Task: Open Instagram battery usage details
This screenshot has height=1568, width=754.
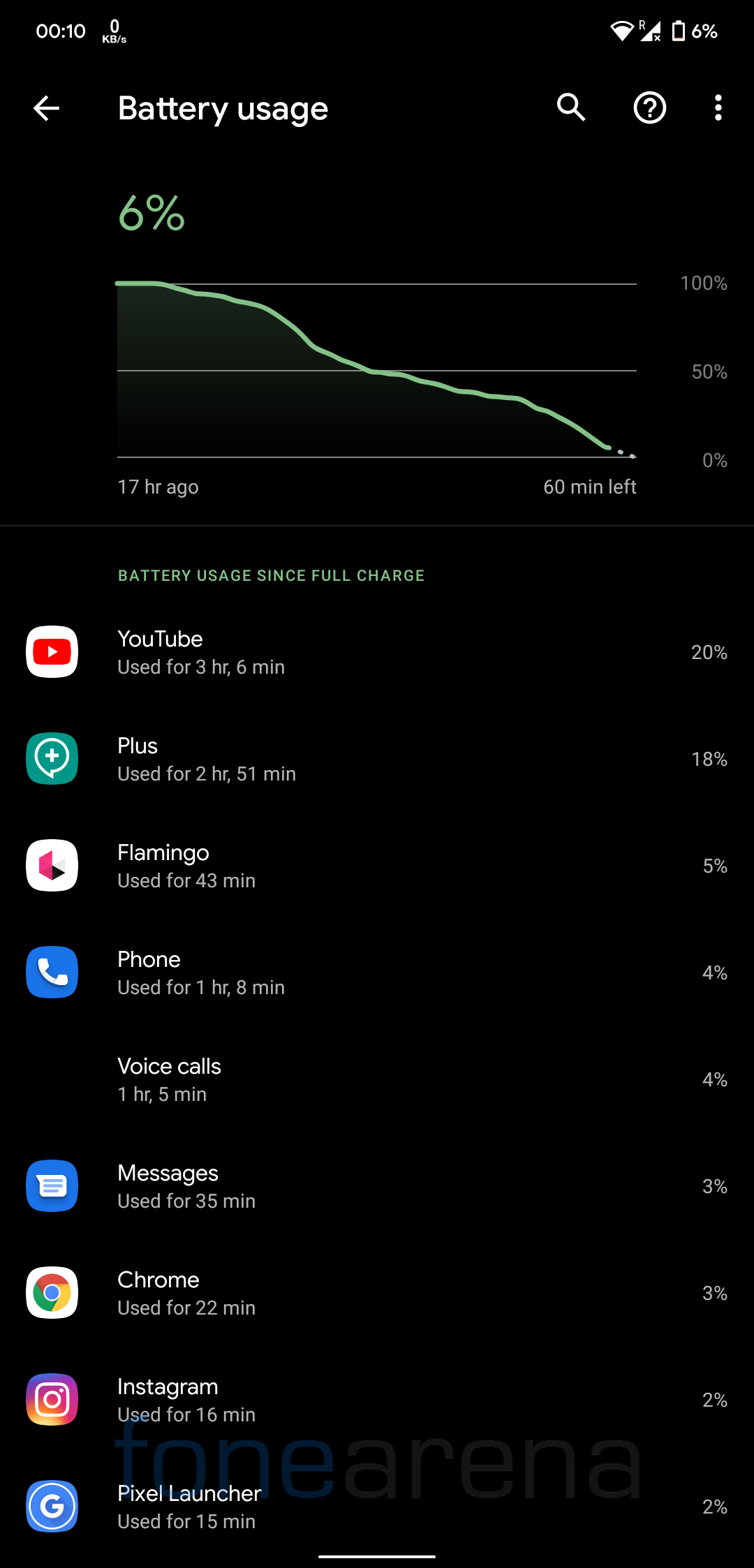Action: coord(377,1400)
